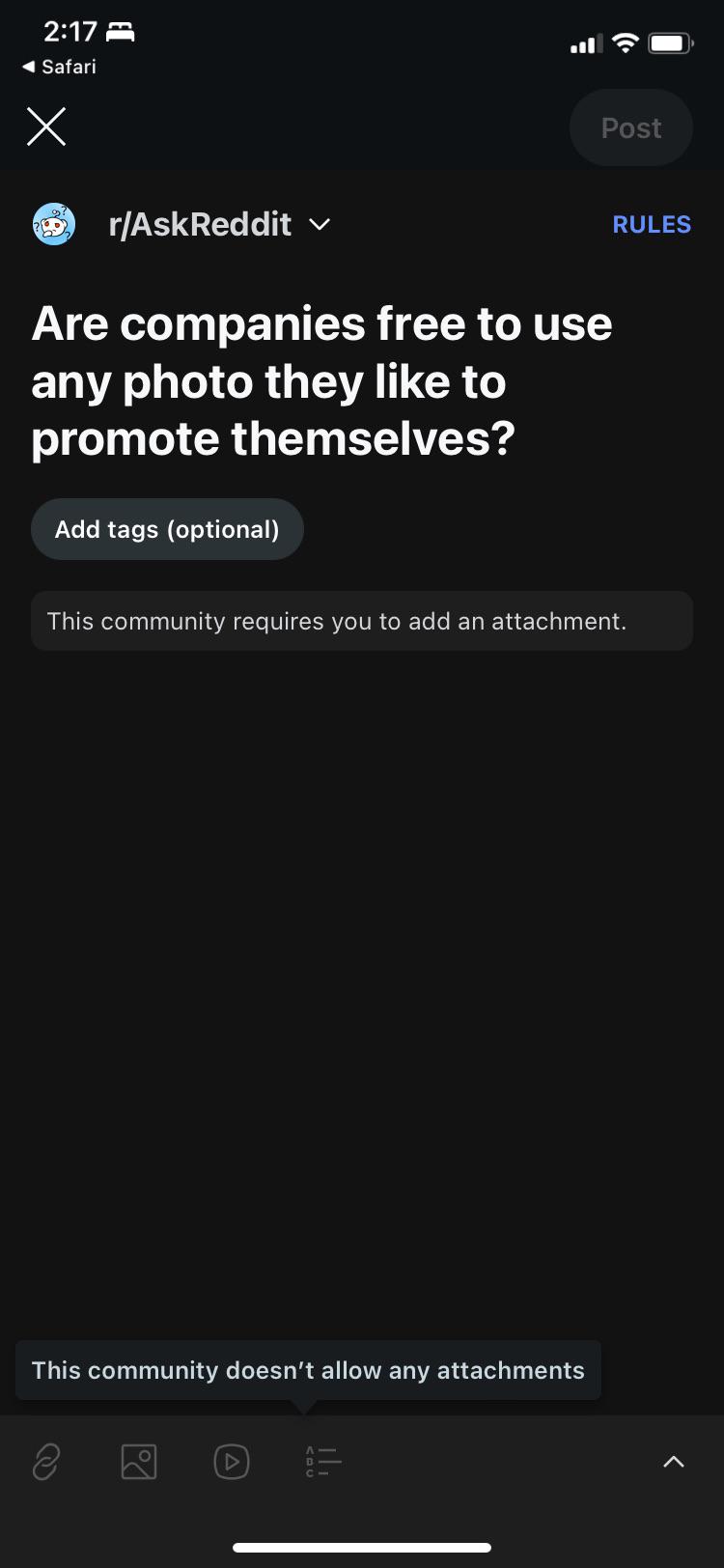Add an image with the photo icon

[x=139, y=1462]
